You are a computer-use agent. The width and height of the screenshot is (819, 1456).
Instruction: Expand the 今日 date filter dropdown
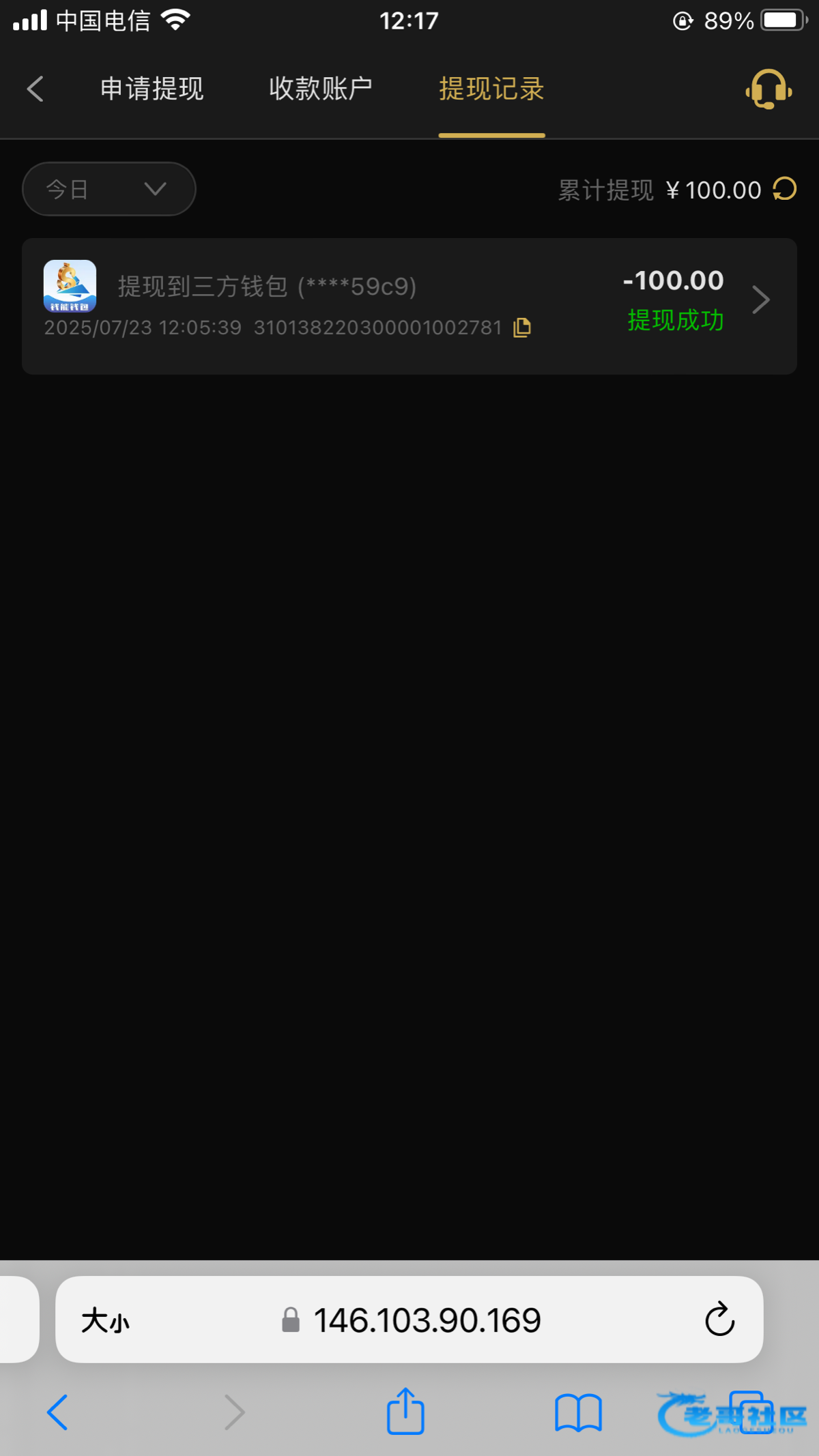pos(109,189)
